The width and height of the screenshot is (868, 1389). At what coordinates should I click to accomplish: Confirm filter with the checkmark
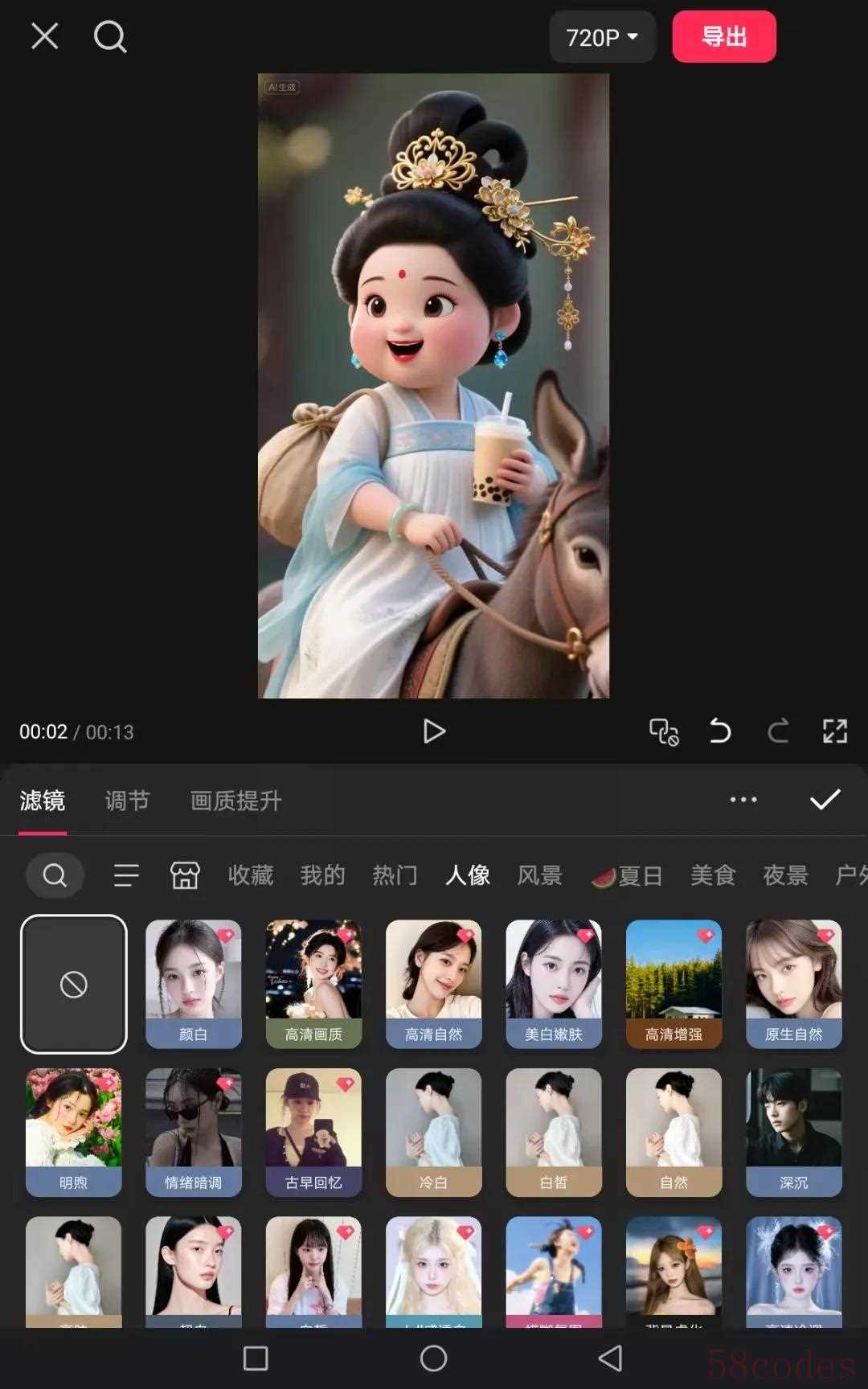tap(825, 800)
